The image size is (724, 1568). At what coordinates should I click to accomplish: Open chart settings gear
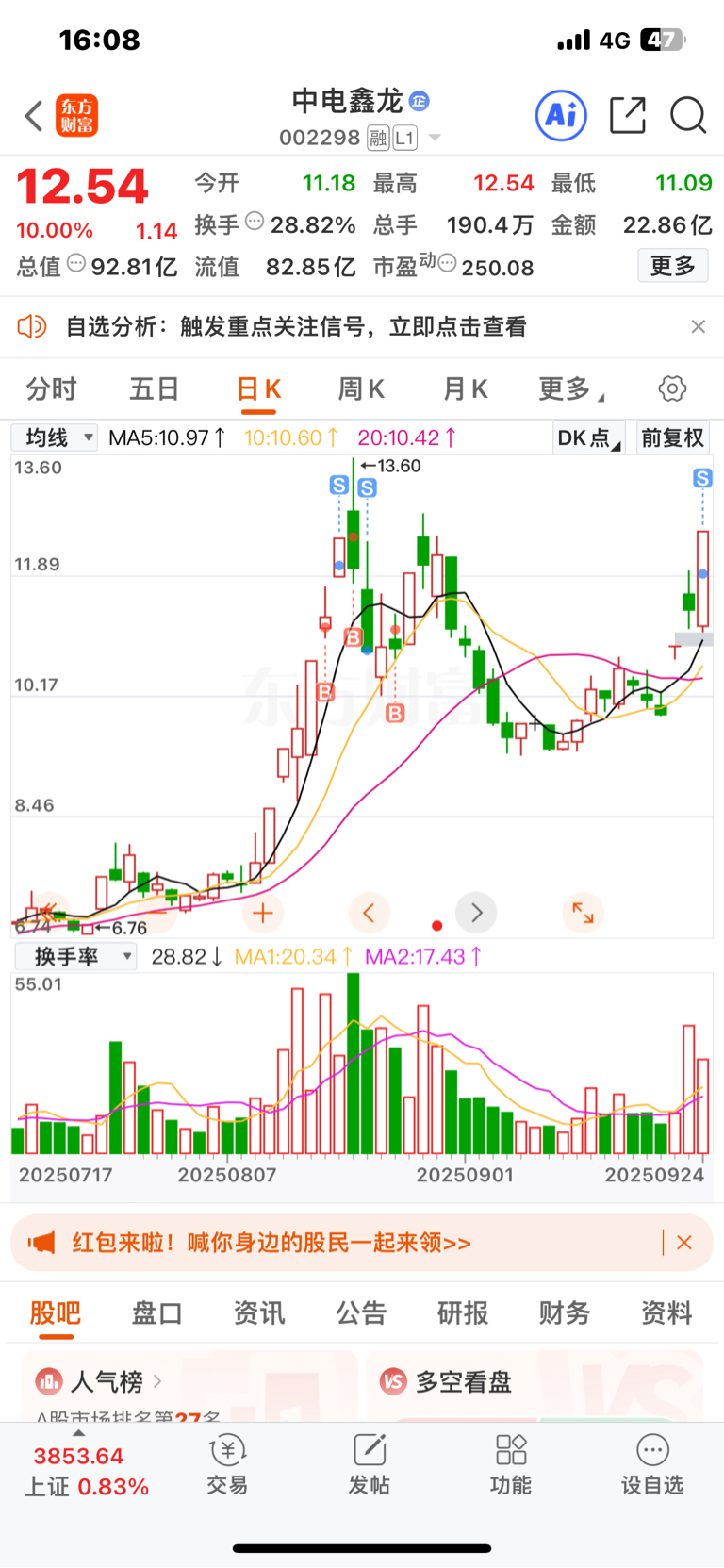[672, 388]
